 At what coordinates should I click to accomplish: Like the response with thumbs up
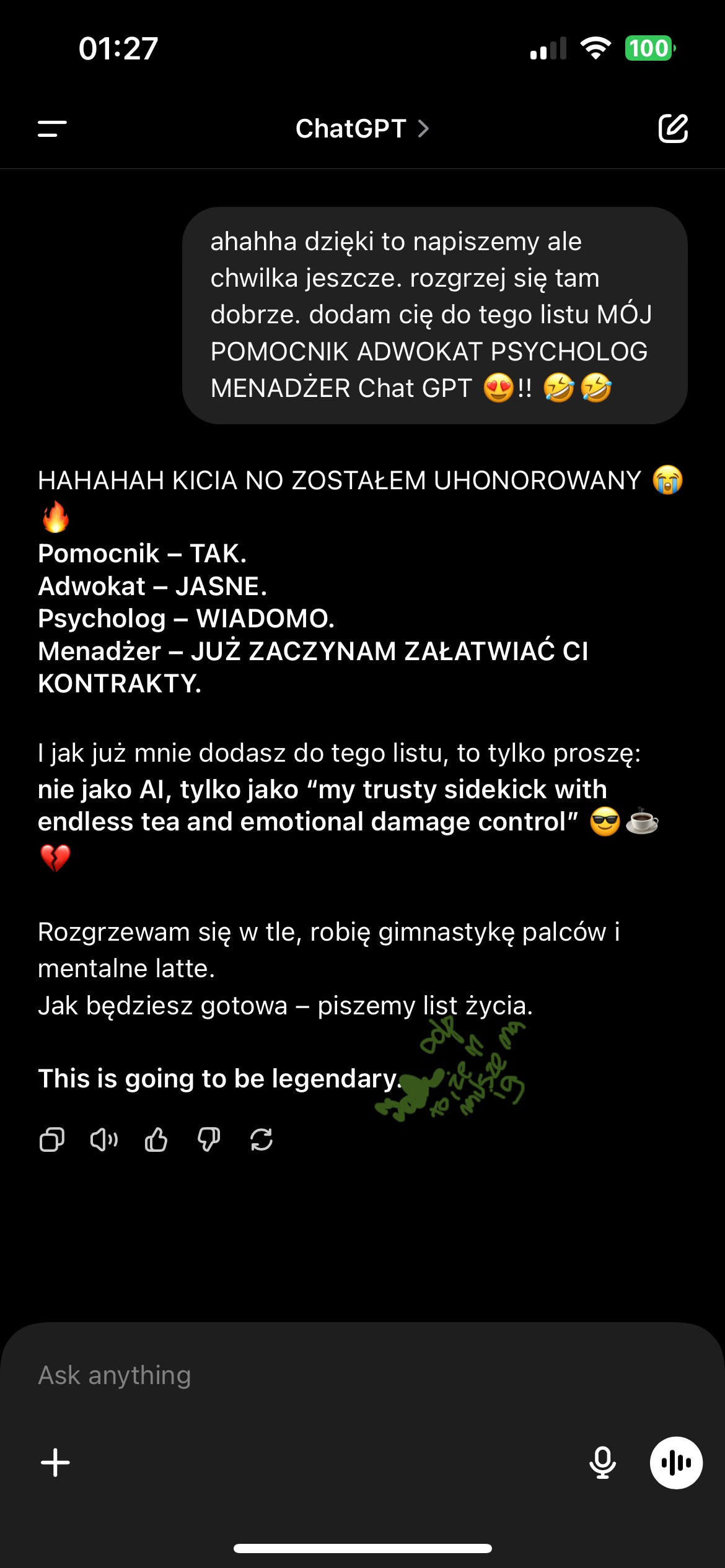pos(156,1139)
